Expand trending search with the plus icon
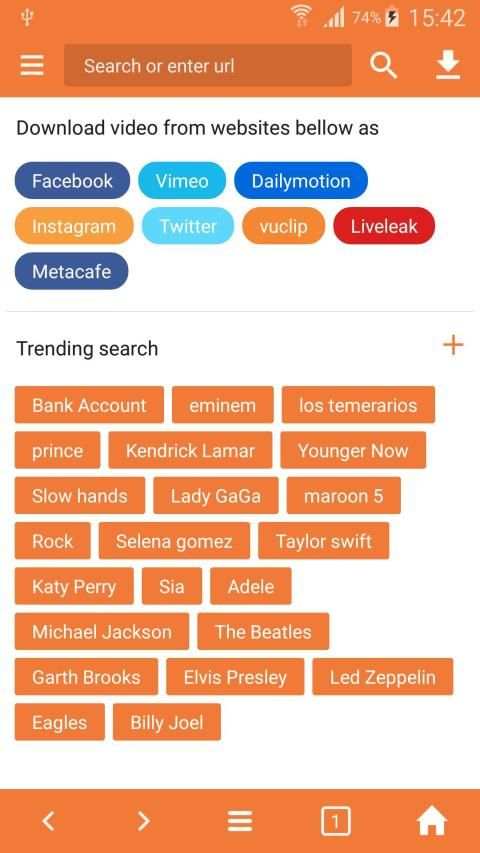The image size is (480, 853). coord(453,345)
